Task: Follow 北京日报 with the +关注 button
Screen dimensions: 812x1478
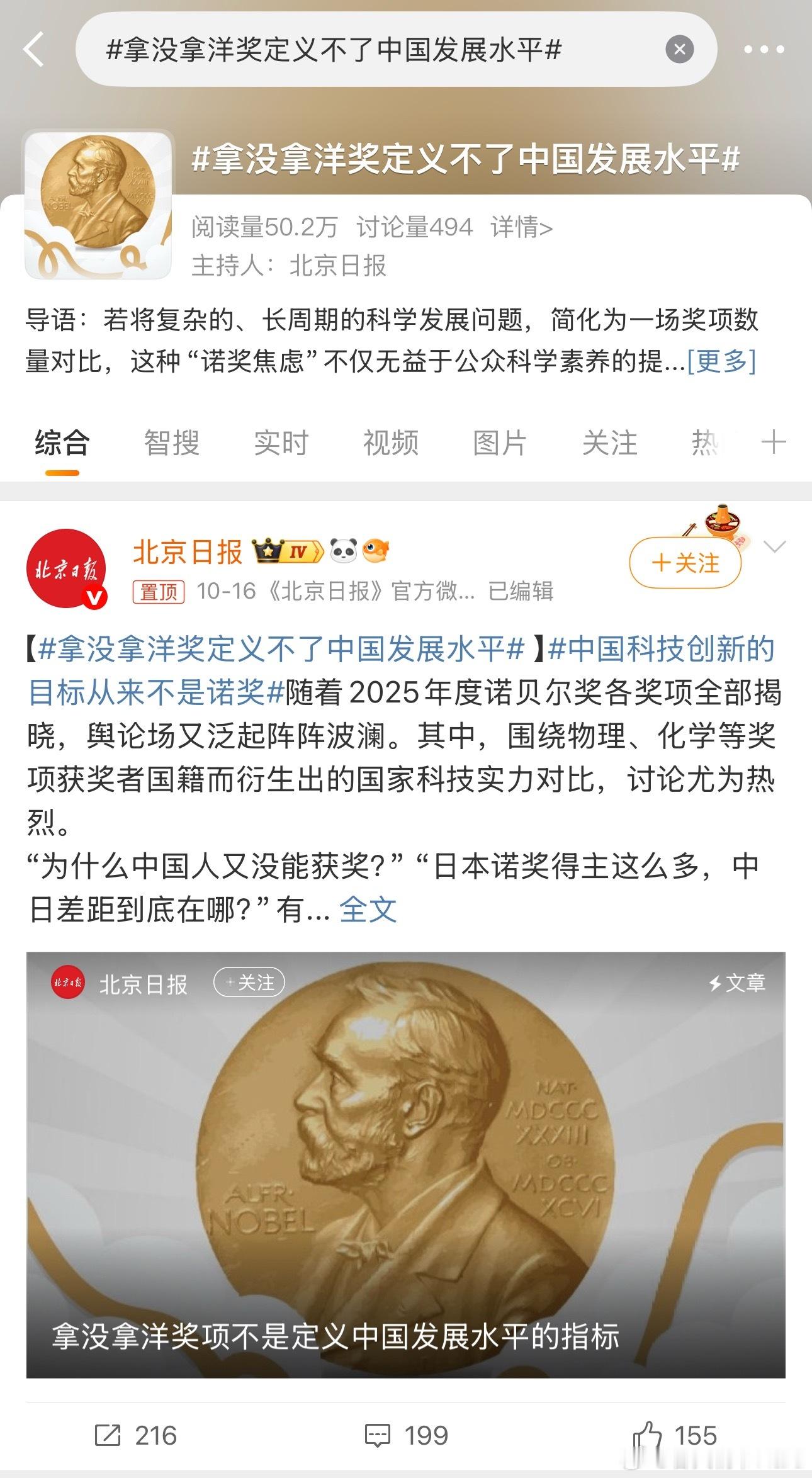Action: [x=685, y=563]
